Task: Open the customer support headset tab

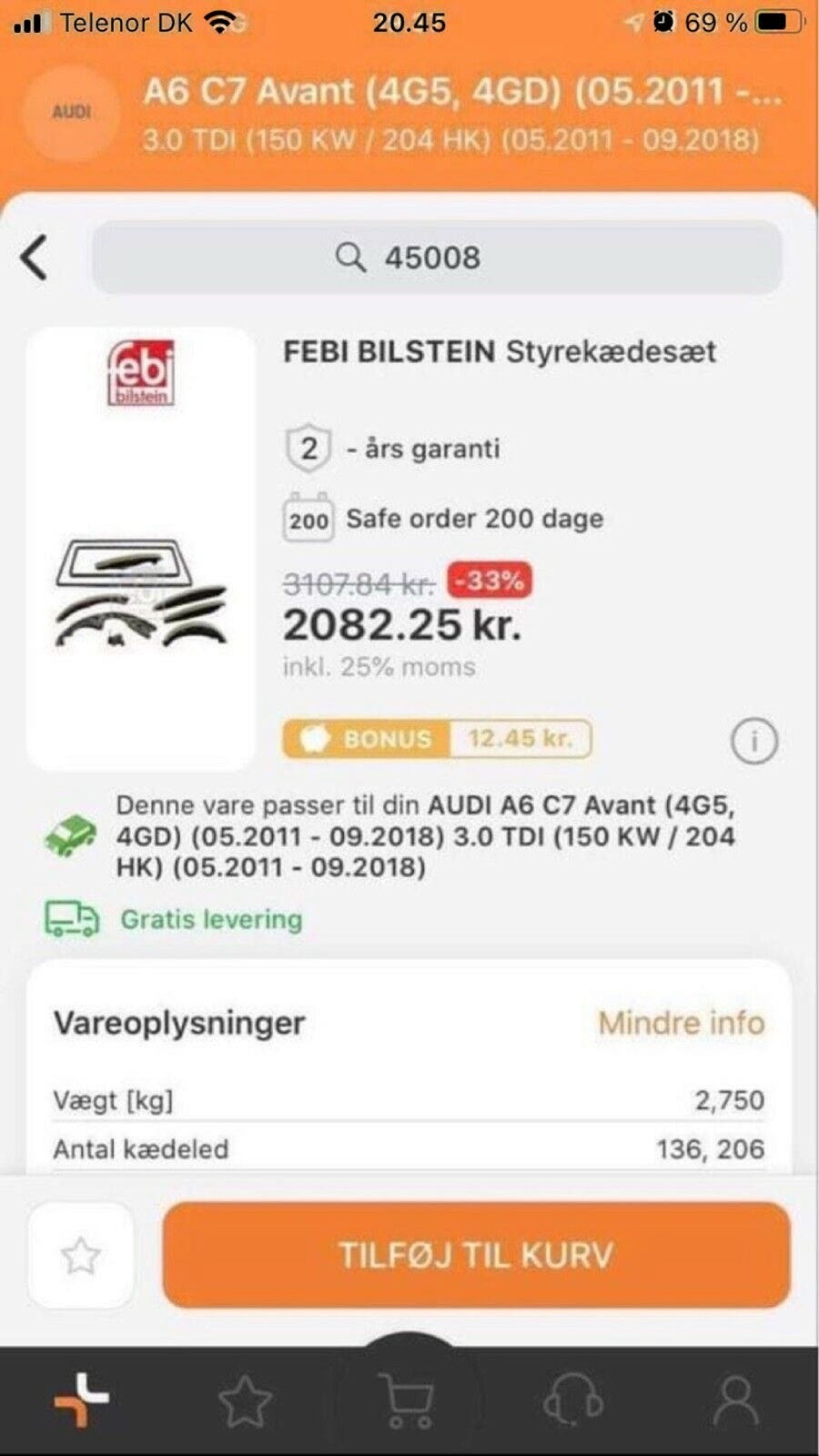Action: [x=572, y=1401]
